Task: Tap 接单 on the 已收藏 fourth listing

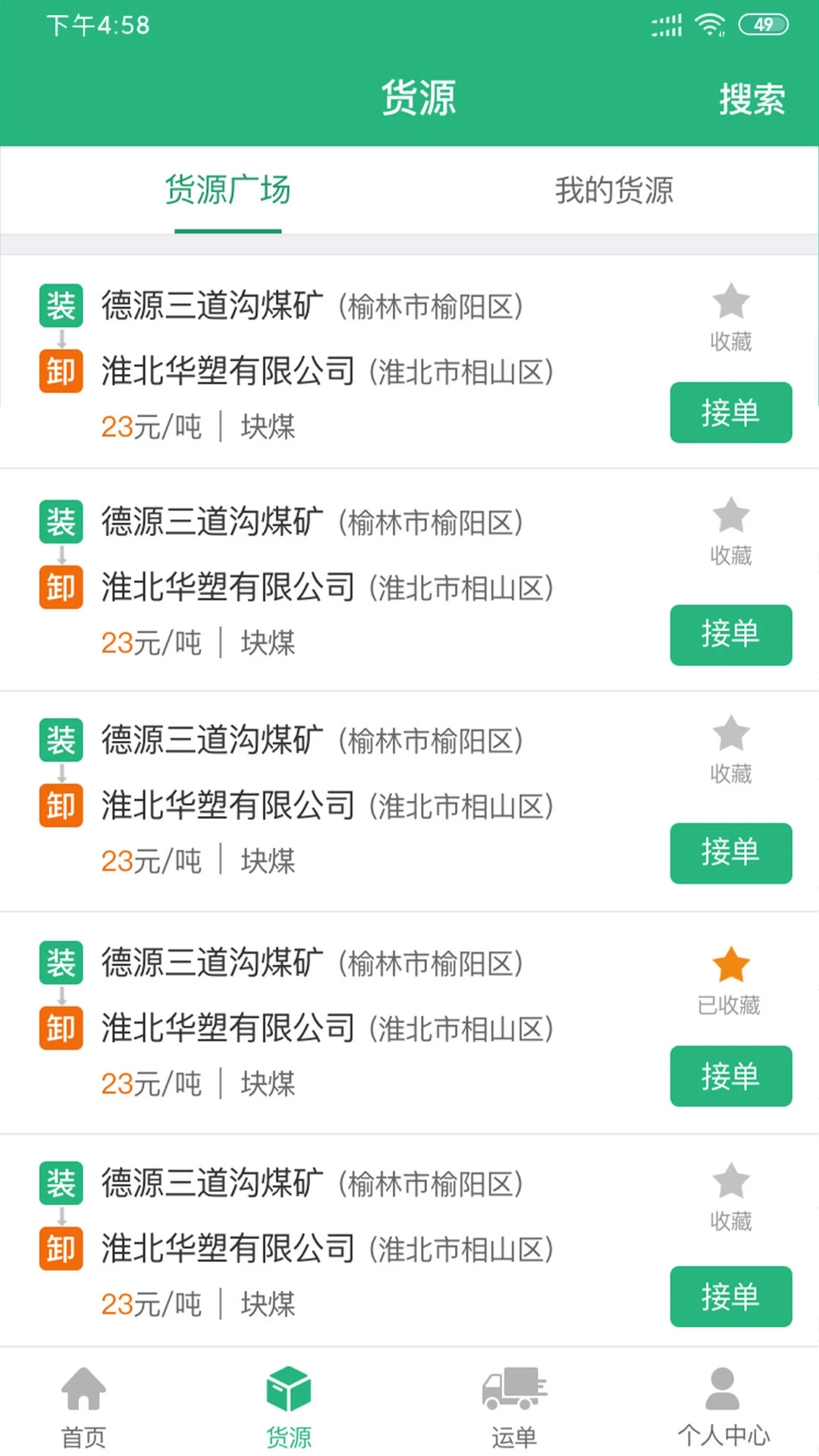Action: pos(730,1076)
